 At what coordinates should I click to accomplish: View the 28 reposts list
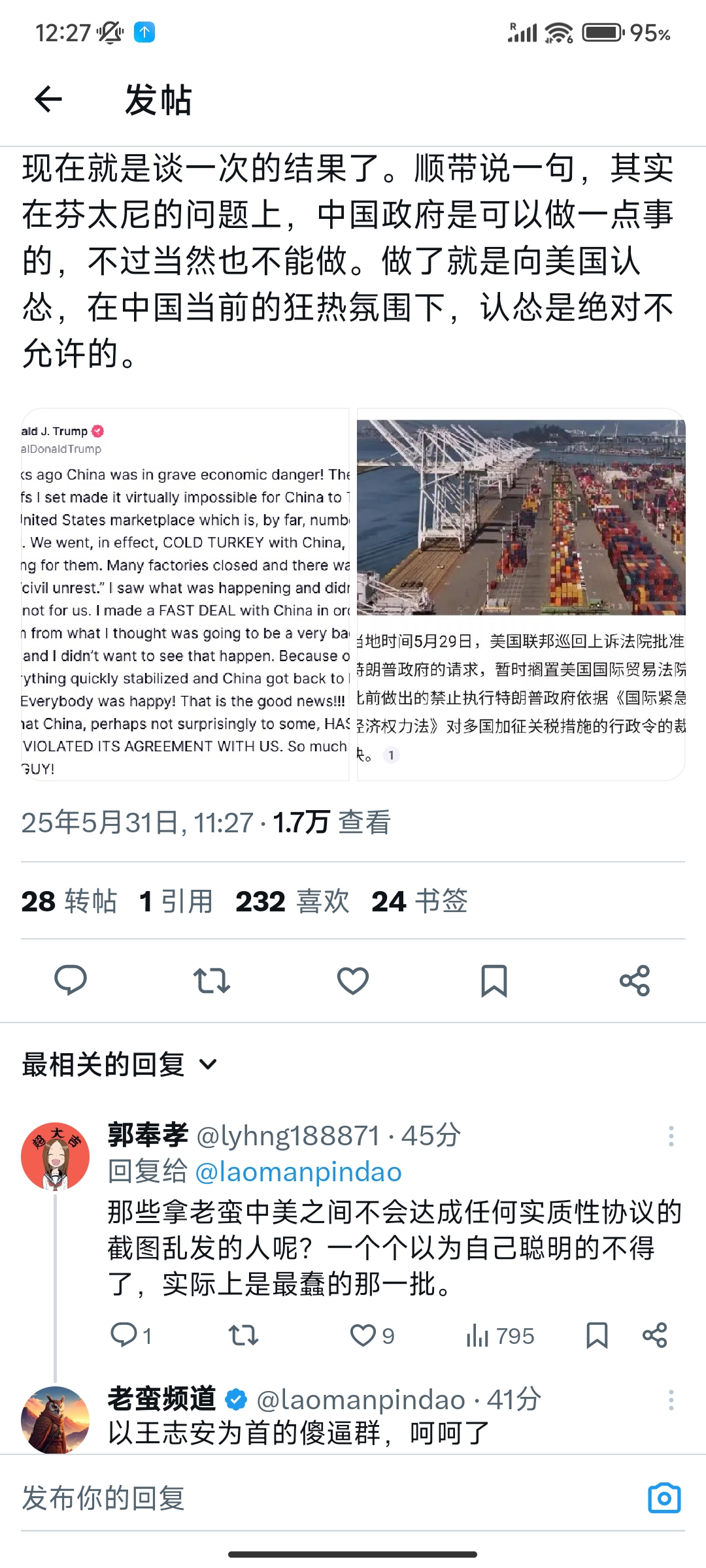click(69, 902)
